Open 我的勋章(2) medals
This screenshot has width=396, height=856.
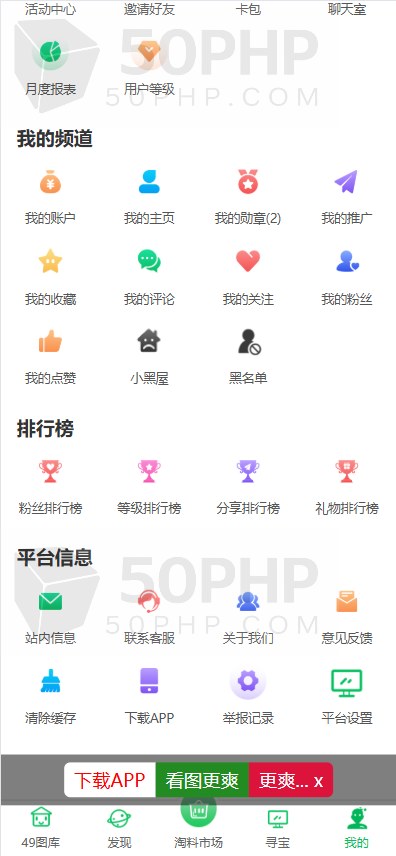[248, 197]
